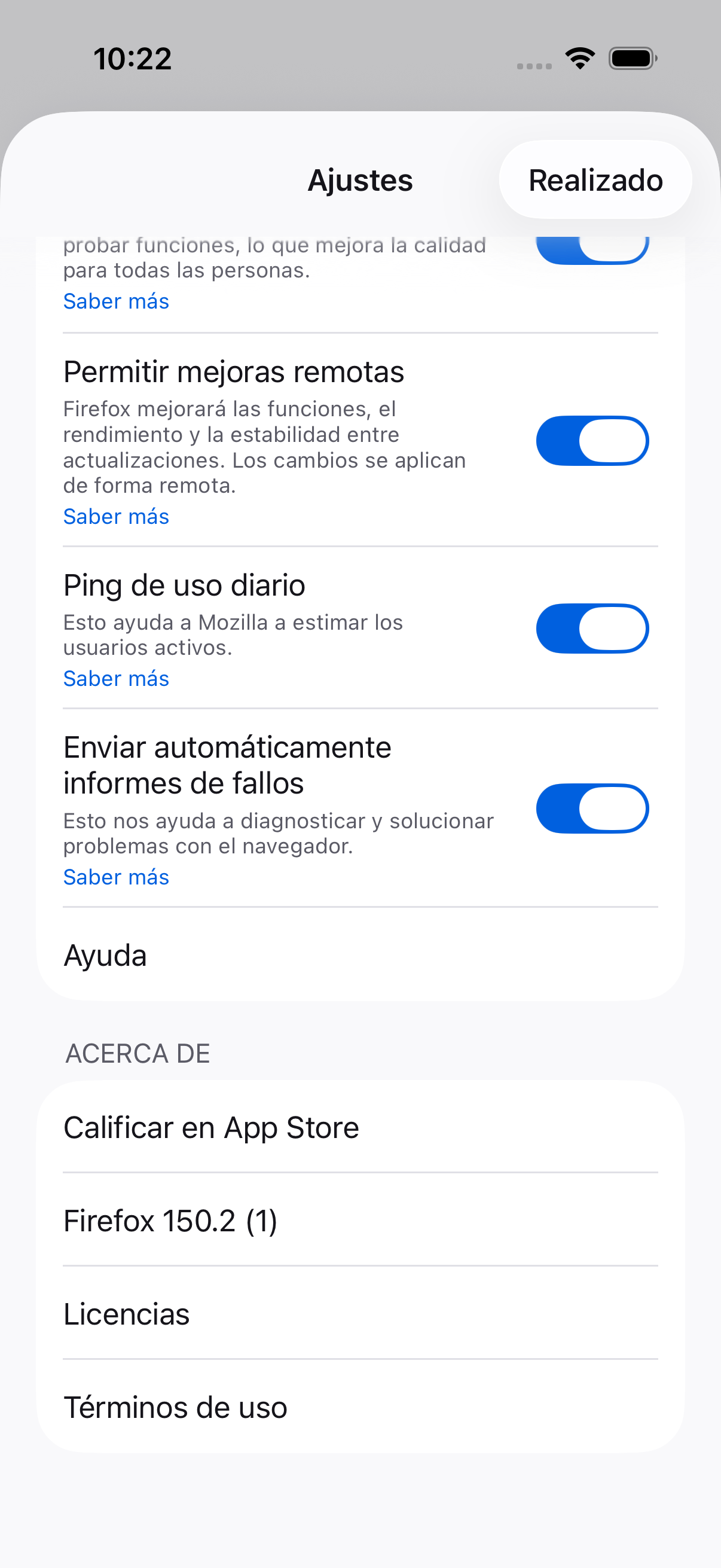Screen dimensions: 721x1568
Task: Open the Ayuda row
Action: coord(360,955)
